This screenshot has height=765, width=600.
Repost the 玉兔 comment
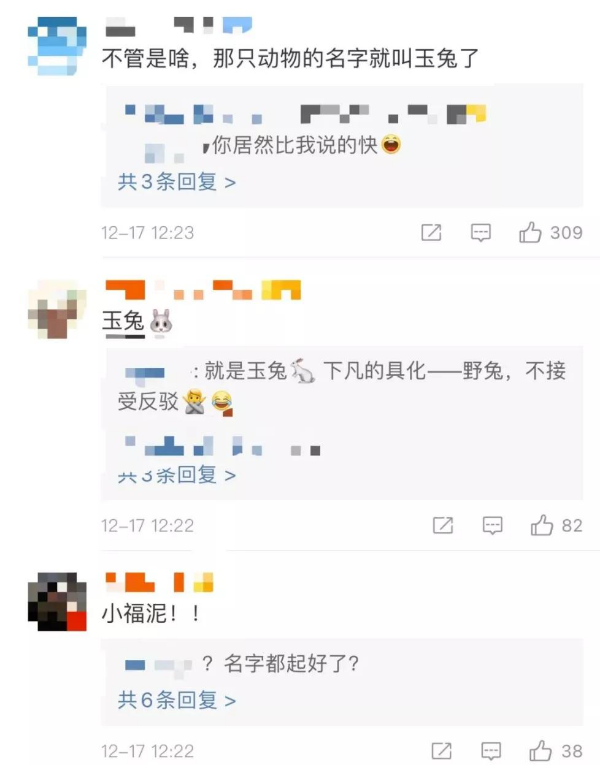click(x=443, y=524)
